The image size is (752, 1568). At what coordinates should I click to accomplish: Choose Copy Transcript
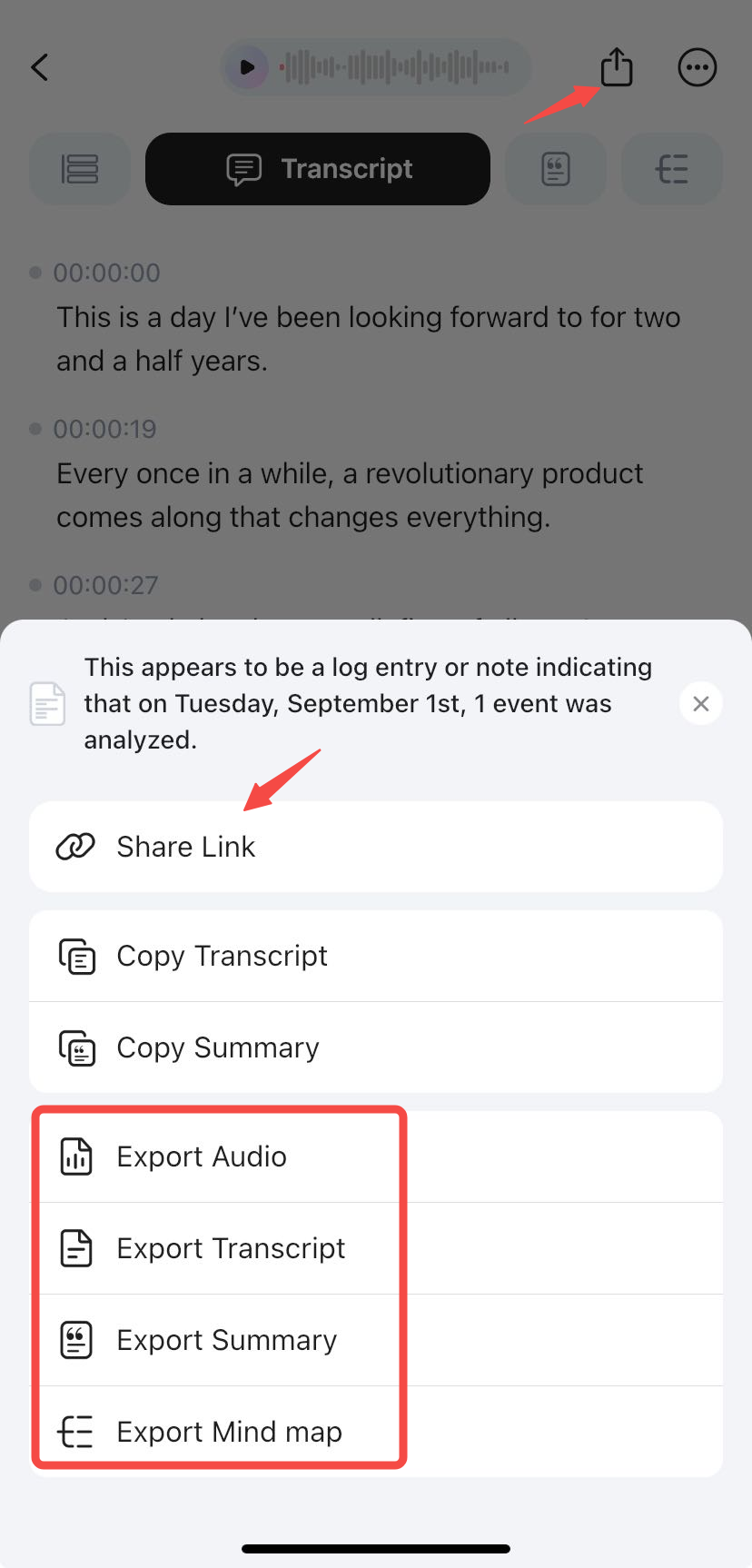pos(375,956)
